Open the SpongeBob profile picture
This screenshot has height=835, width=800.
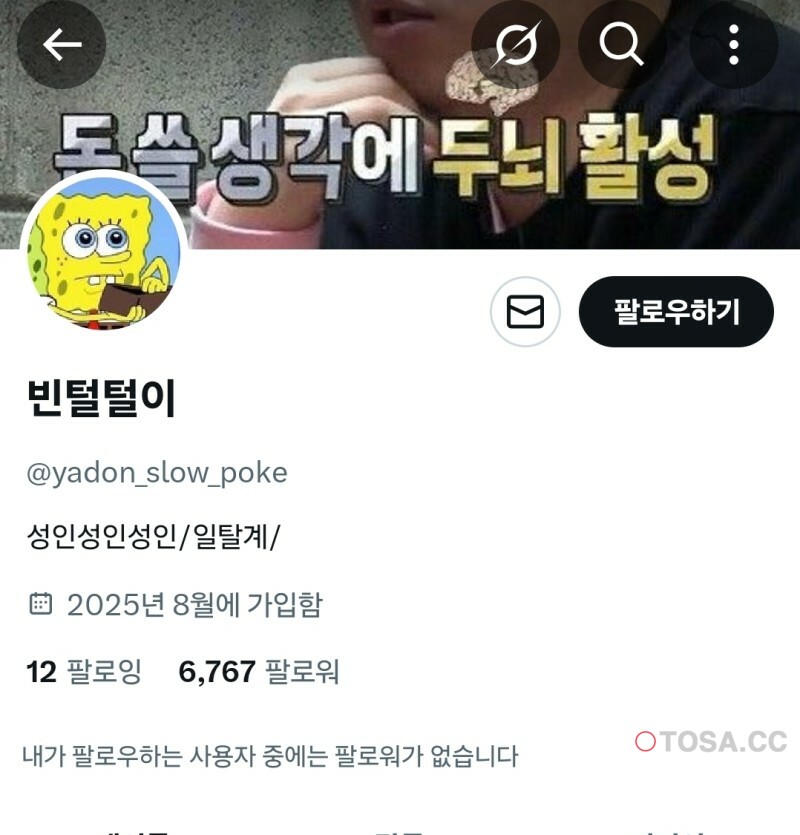(x=104, y=253)
